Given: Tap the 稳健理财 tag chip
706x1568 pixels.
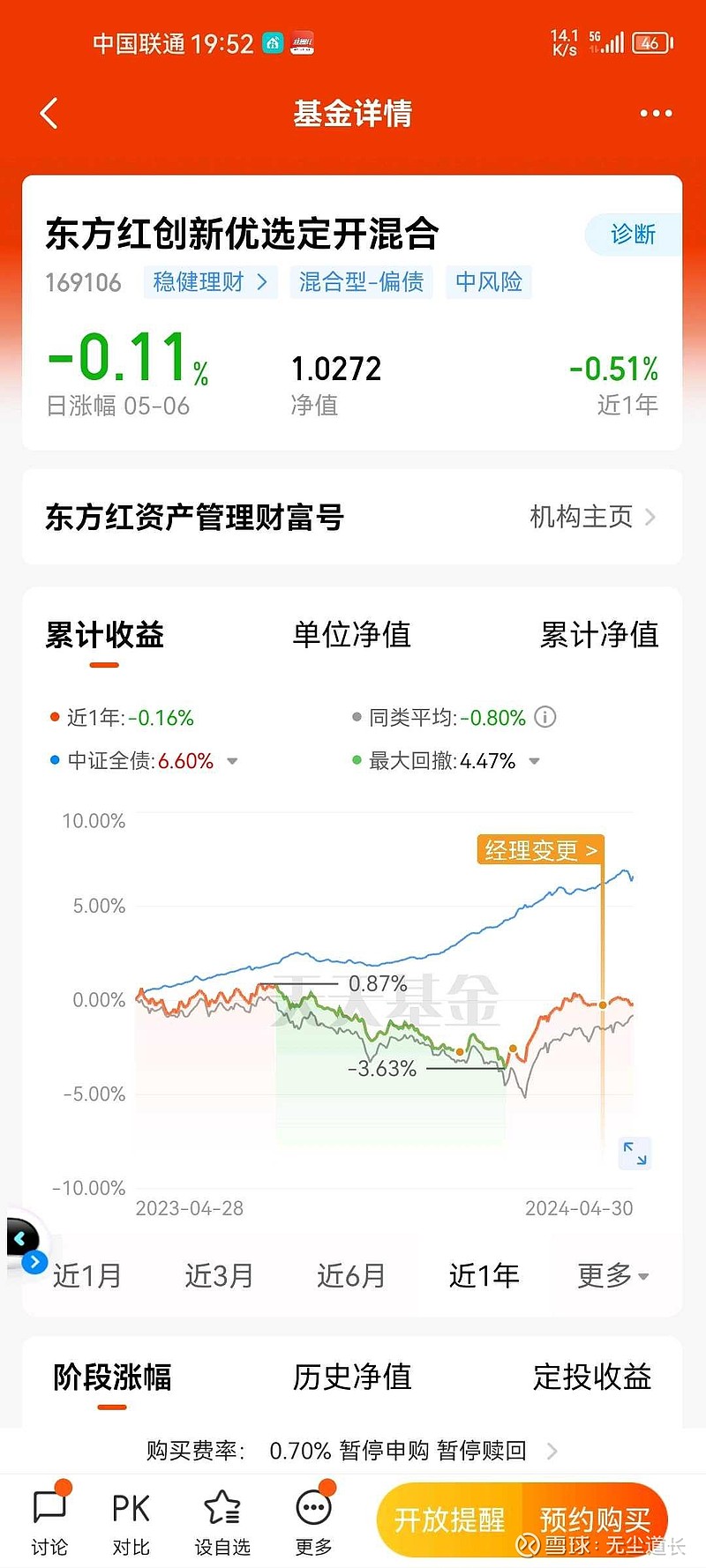Looking at the screenshot, I should tap(210, 282).
